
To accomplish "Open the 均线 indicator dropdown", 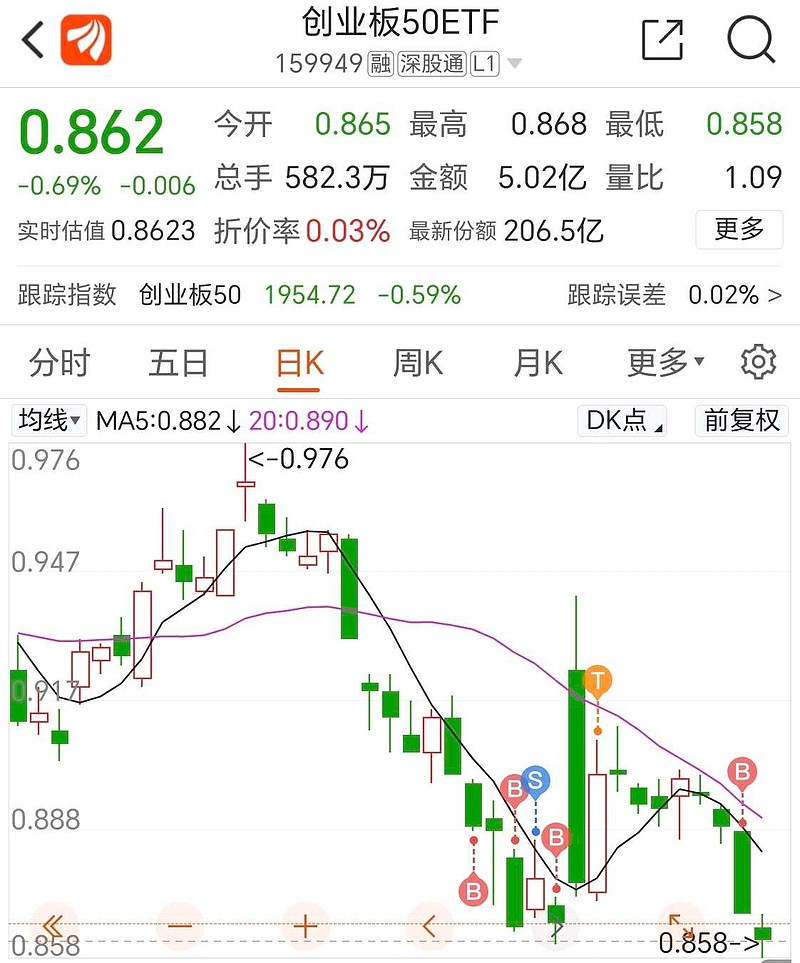I will point(46,420).
